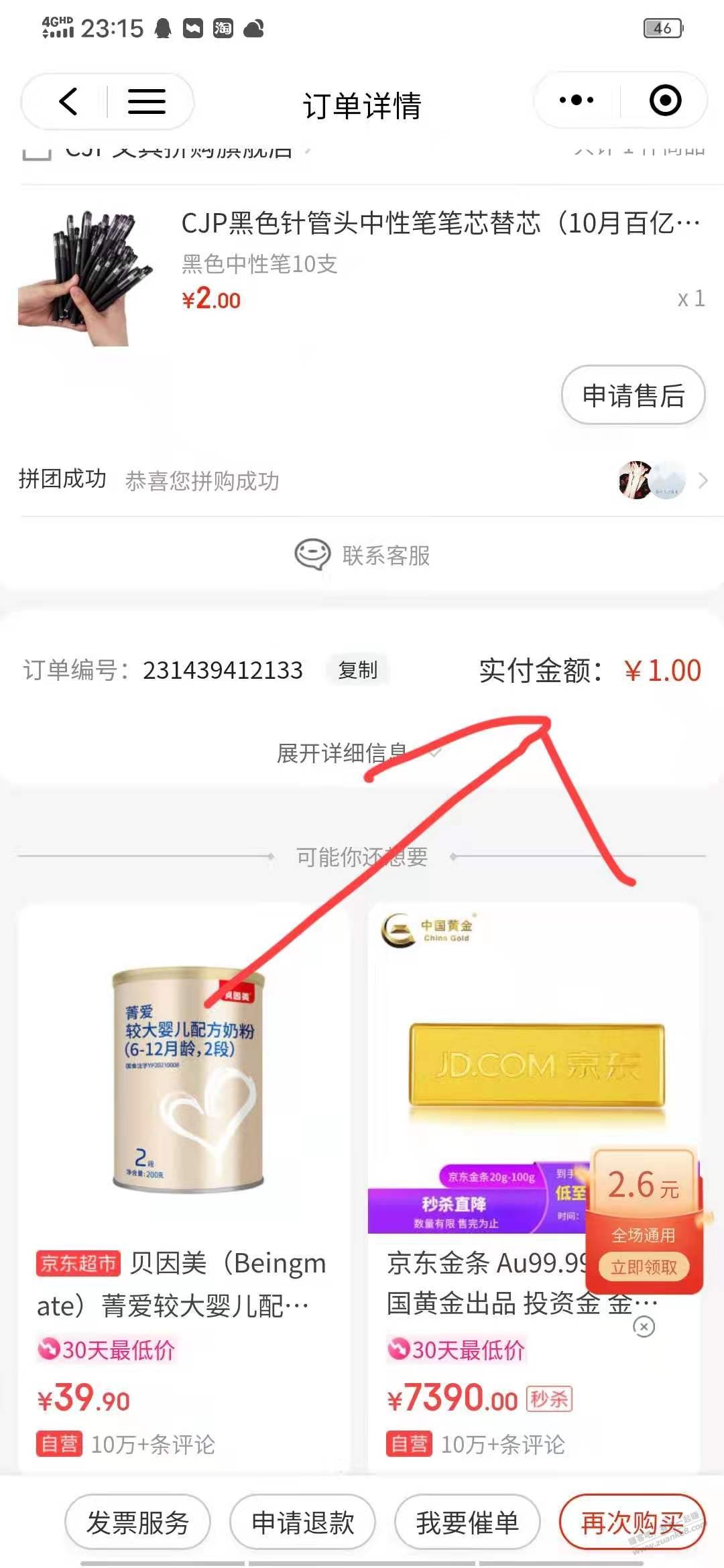Close the mini program with the circle icon
This screenshot has height=1568, width=724.
coord(665,101)
